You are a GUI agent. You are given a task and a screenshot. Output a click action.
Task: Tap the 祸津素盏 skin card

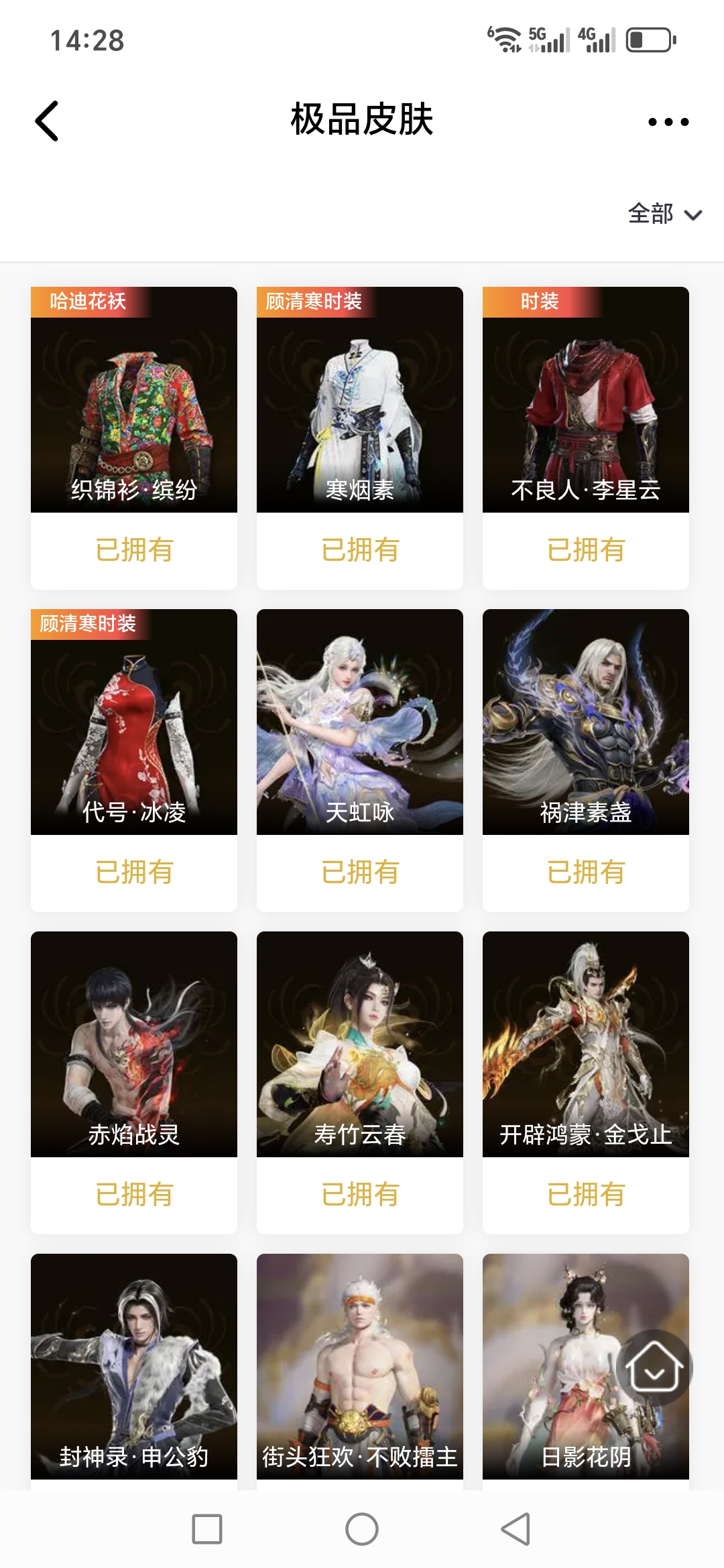(586, 722)
